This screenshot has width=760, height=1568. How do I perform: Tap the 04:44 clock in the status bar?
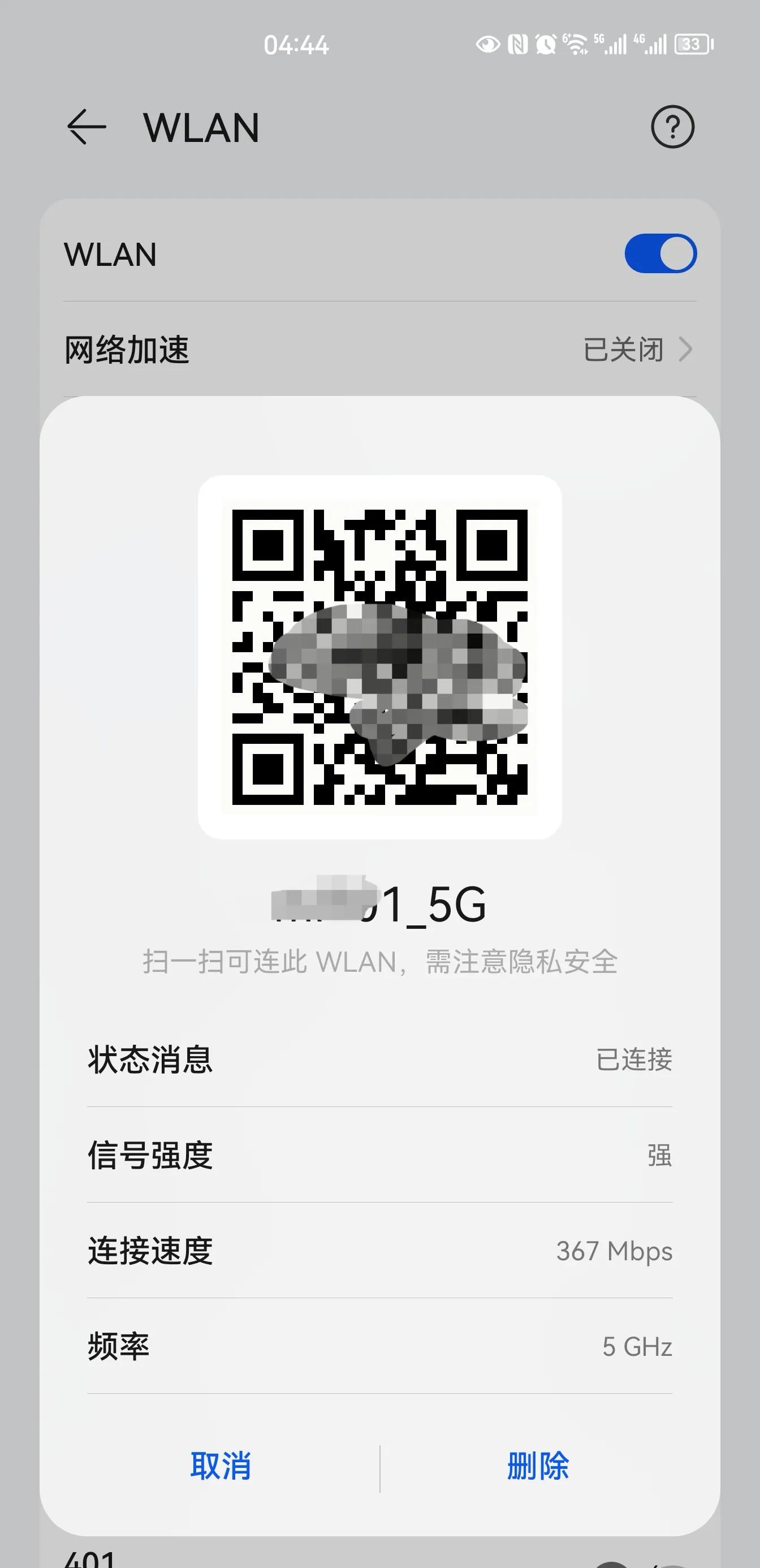296,42
